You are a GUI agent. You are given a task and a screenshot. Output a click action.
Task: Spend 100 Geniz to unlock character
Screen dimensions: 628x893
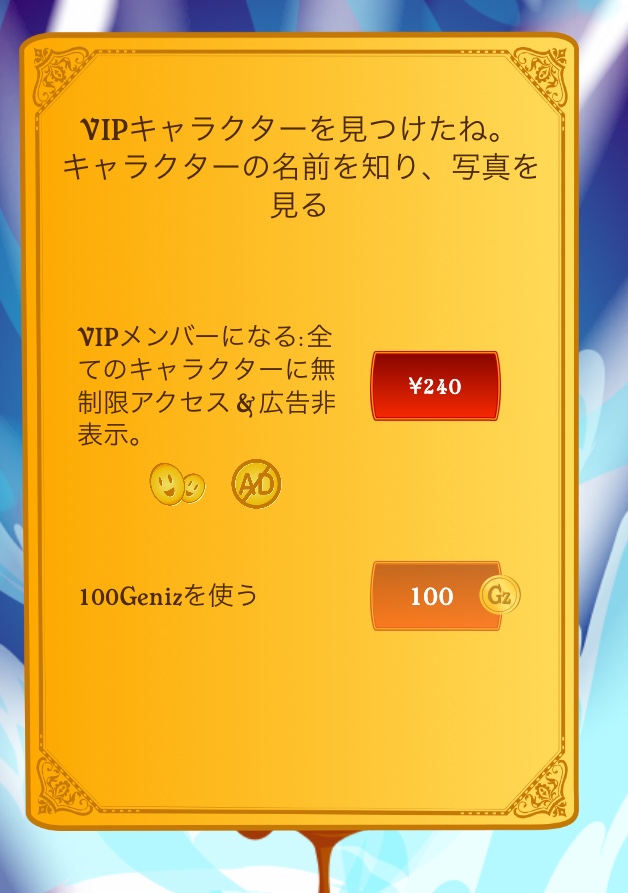click(x=436, y=596)
